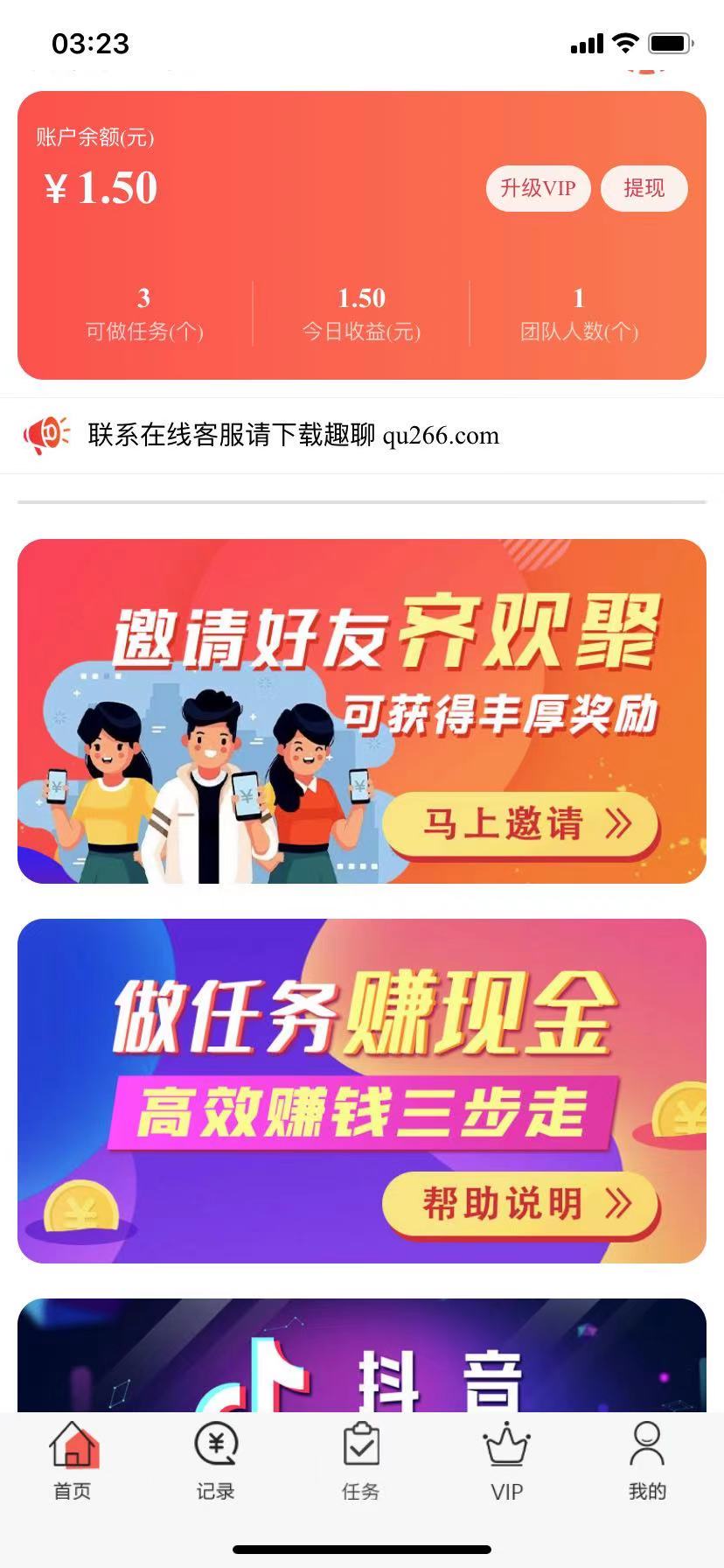
Task: Open the 抖音 task banner
Action: point(361,1356)
